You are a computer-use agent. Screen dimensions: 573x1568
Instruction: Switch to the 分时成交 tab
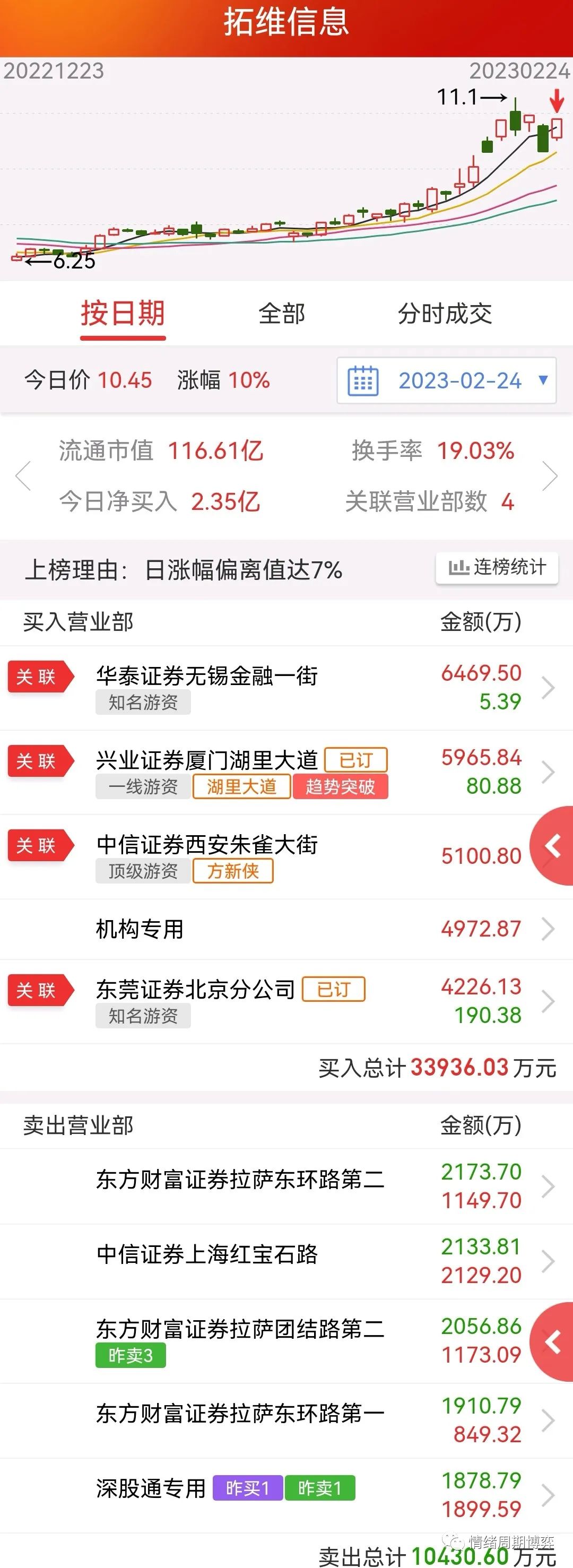[446, 314]
